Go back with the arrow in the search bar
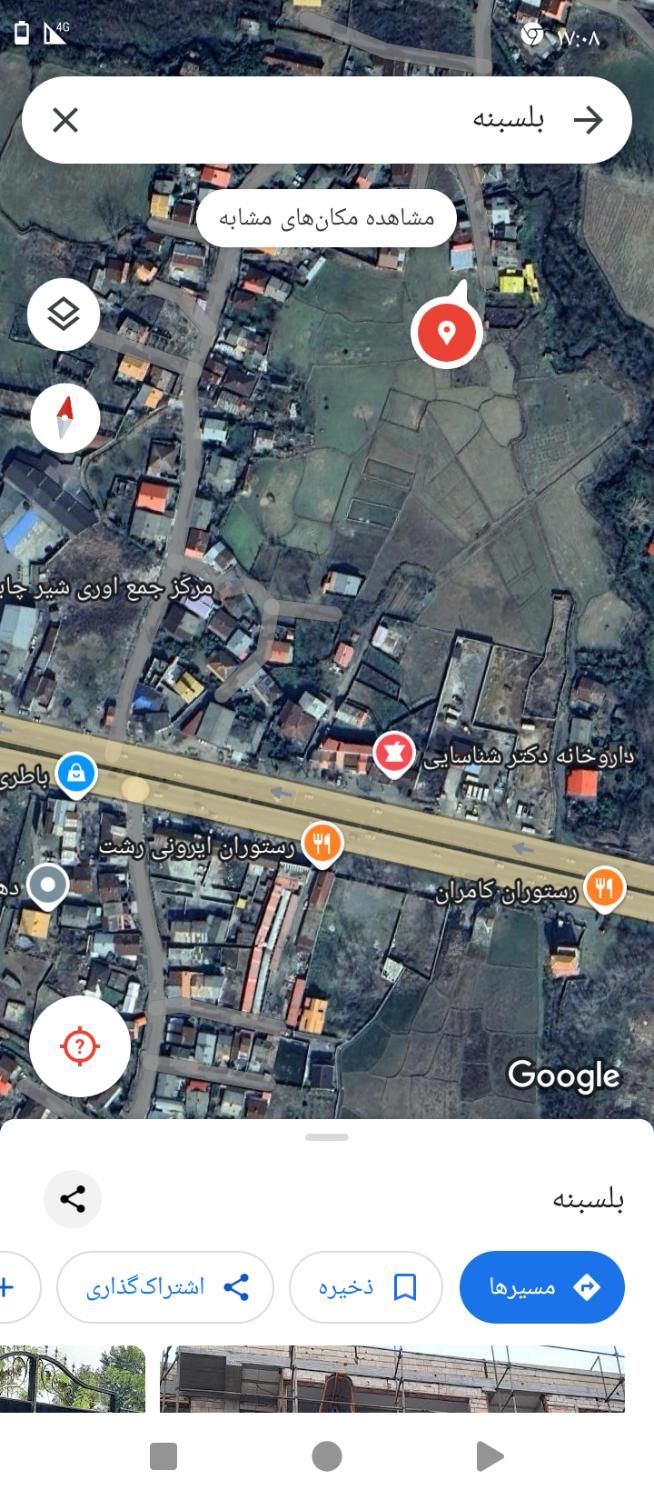This screenshot has height=1500, width=654. tap(588, 121)
